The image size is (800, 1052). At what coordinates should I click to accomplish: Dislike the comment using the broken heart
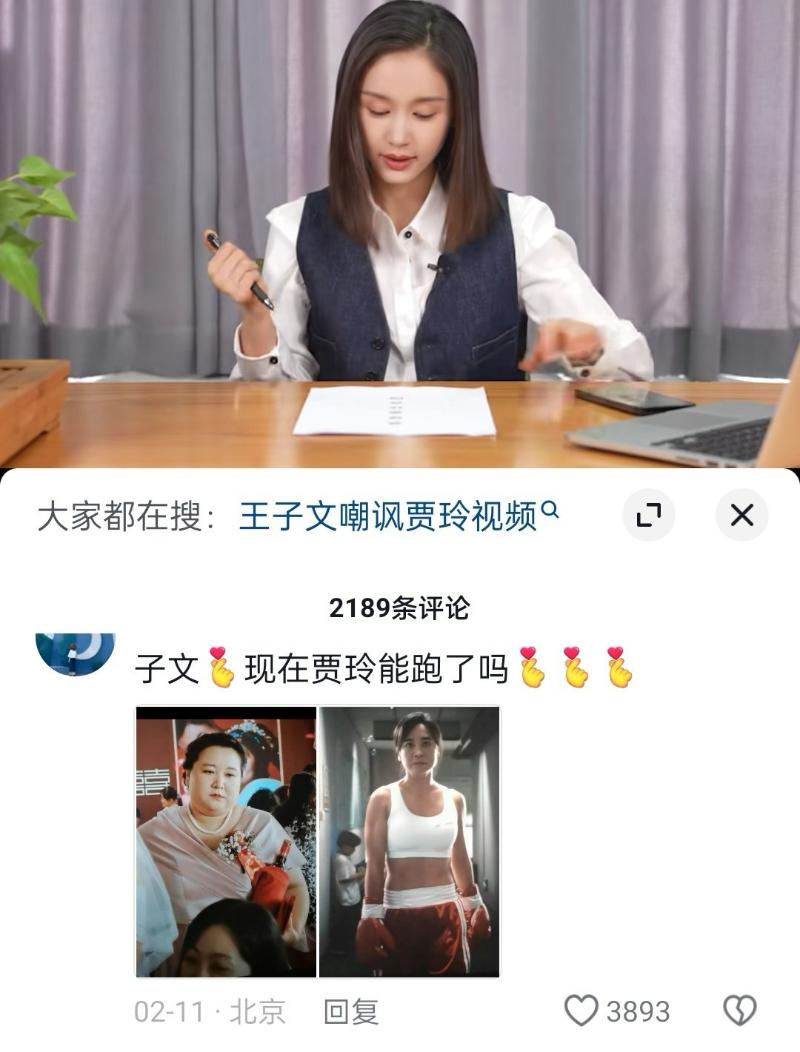pyautogui.click(x=740, y=1011)
